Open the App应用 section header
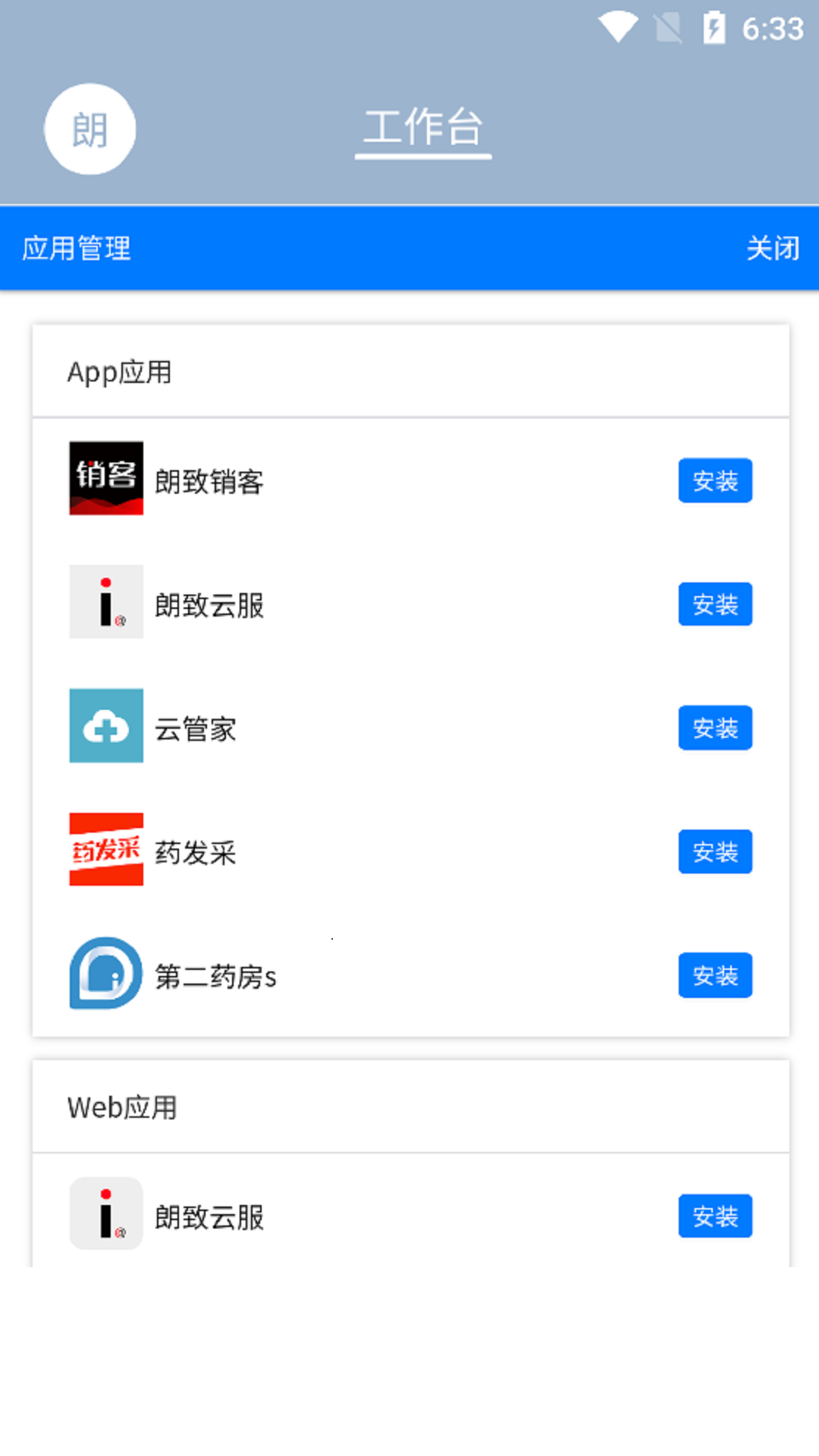Viewport: 819px width, 1456px height. [119, 371]
